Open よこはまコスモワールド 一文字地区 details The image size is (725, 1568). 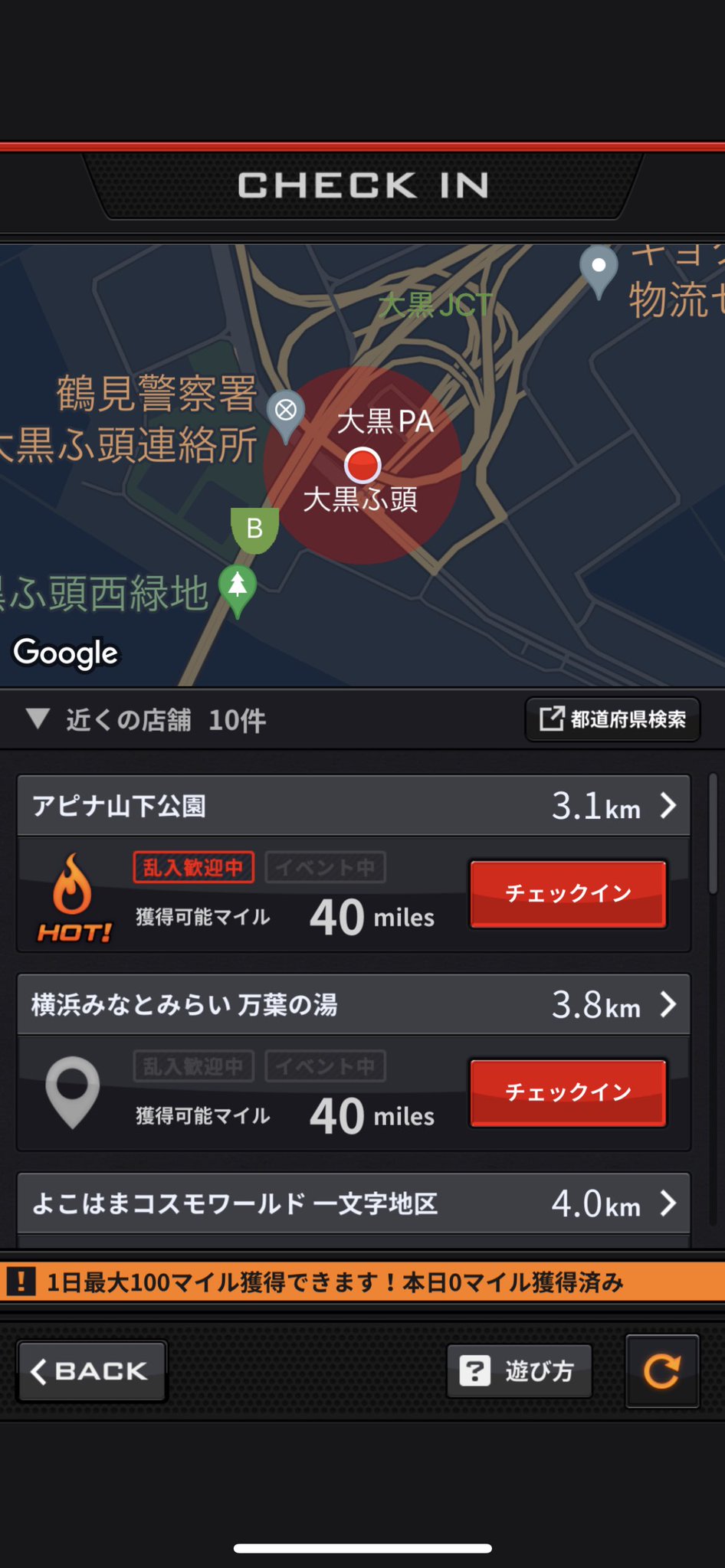coord(353,1203)
